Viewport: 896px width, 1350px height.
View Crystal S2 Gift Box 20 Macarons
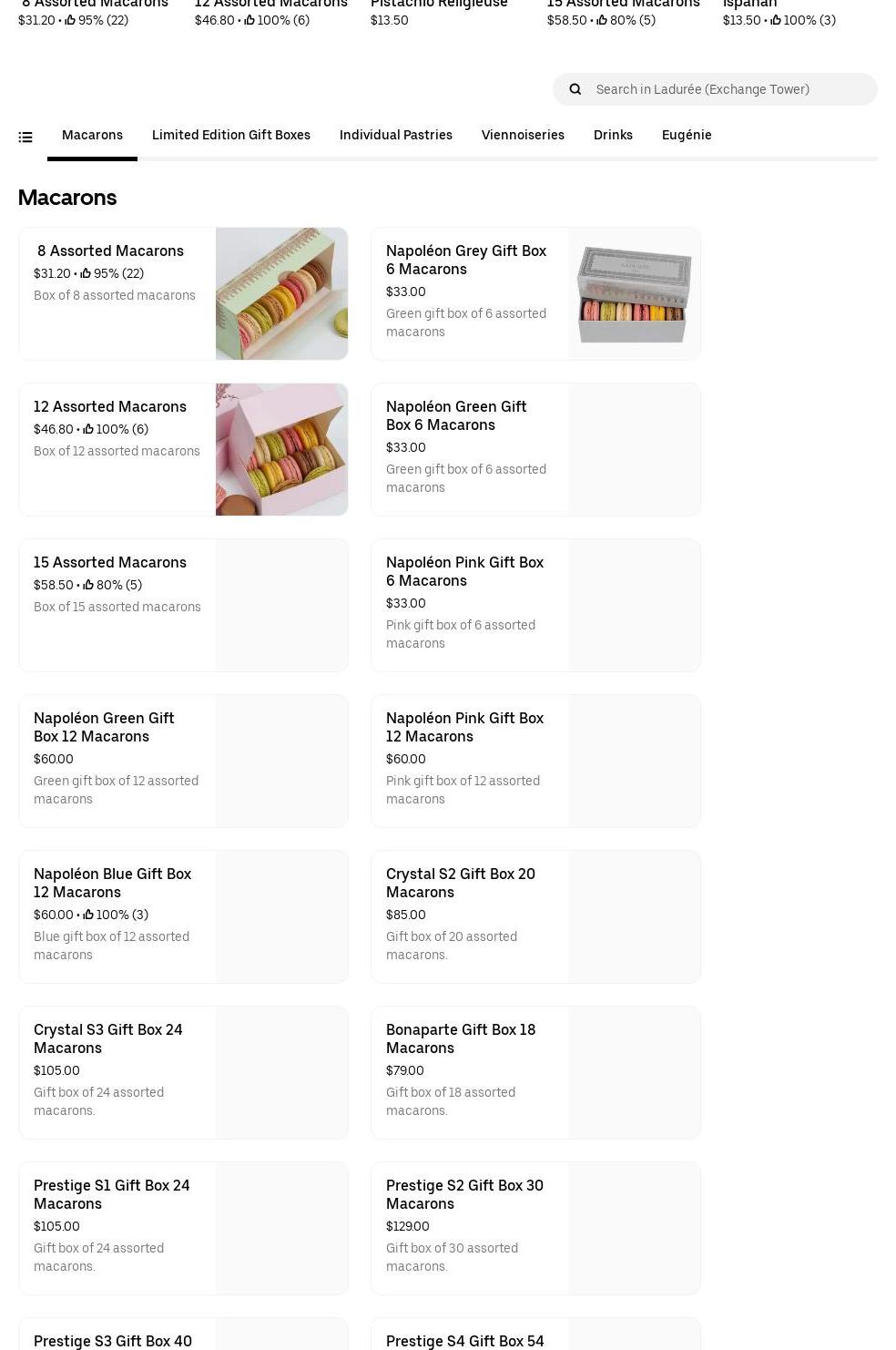click(x=535, y=916)
